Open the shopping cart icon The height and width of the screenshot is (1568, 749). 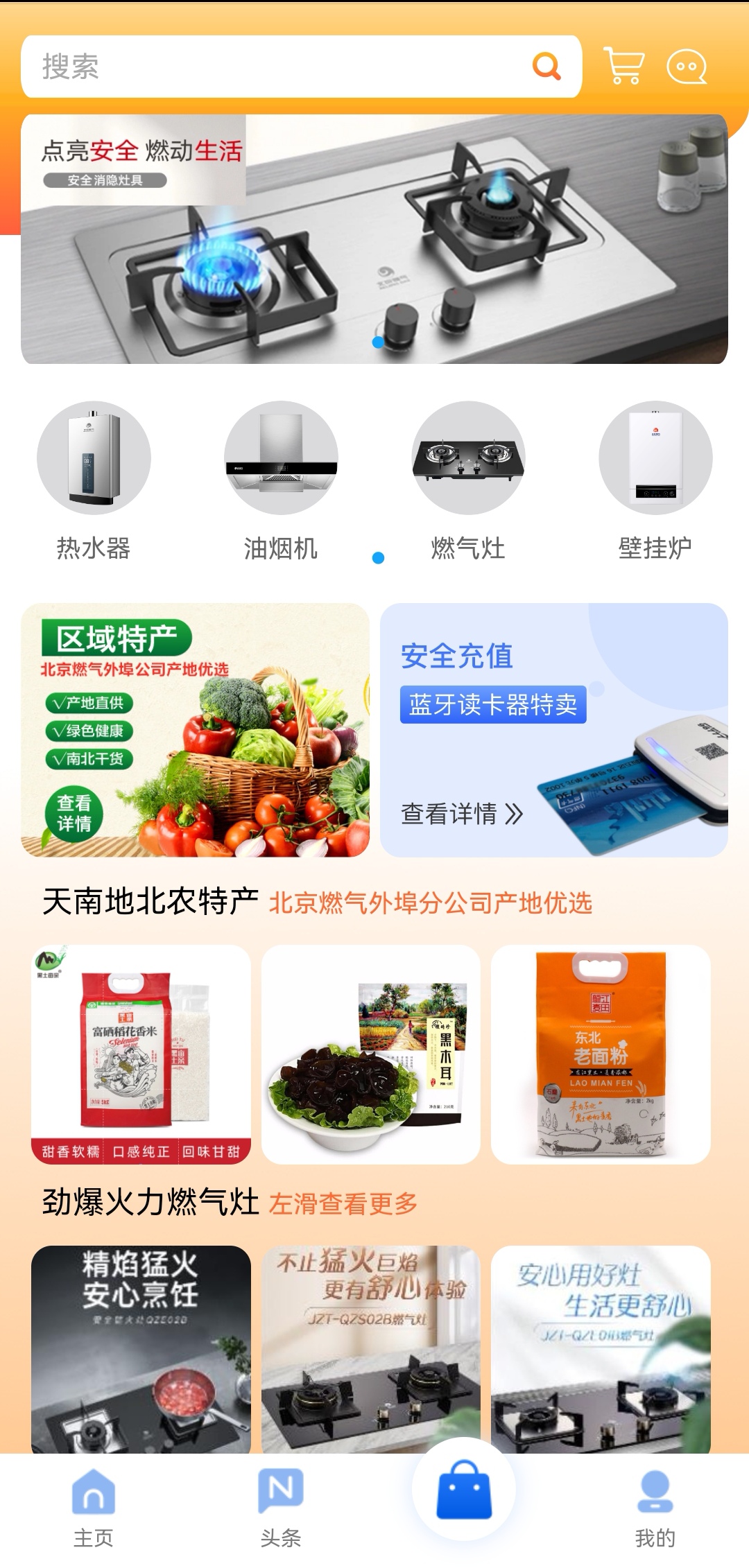(x=622, y=65)
